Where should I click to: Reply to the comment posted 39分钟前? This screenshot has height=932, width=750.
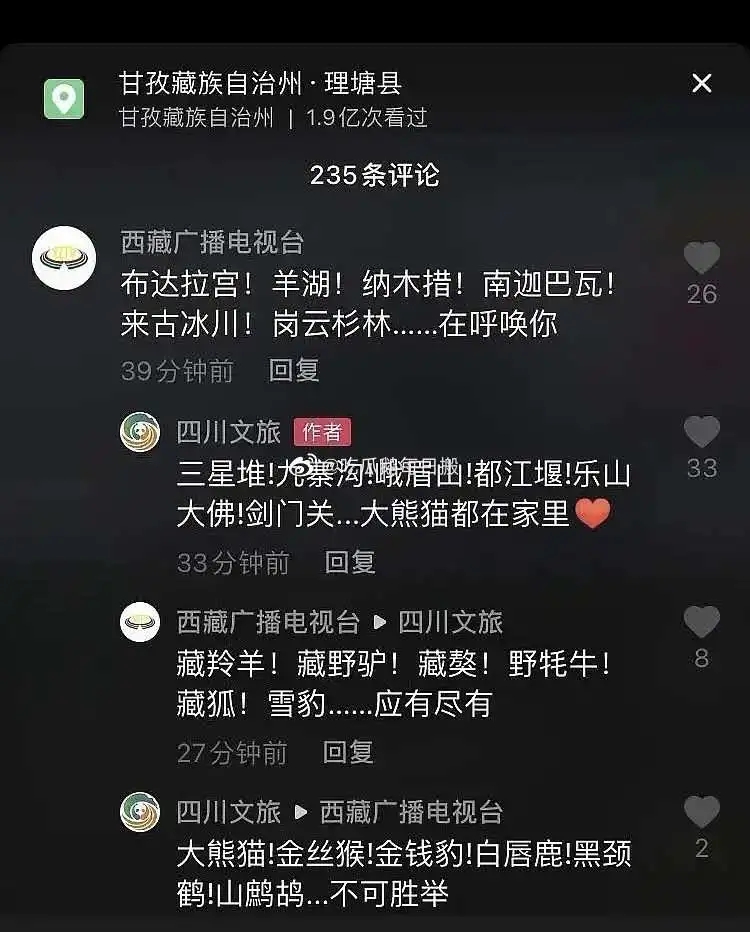point(294,371)
